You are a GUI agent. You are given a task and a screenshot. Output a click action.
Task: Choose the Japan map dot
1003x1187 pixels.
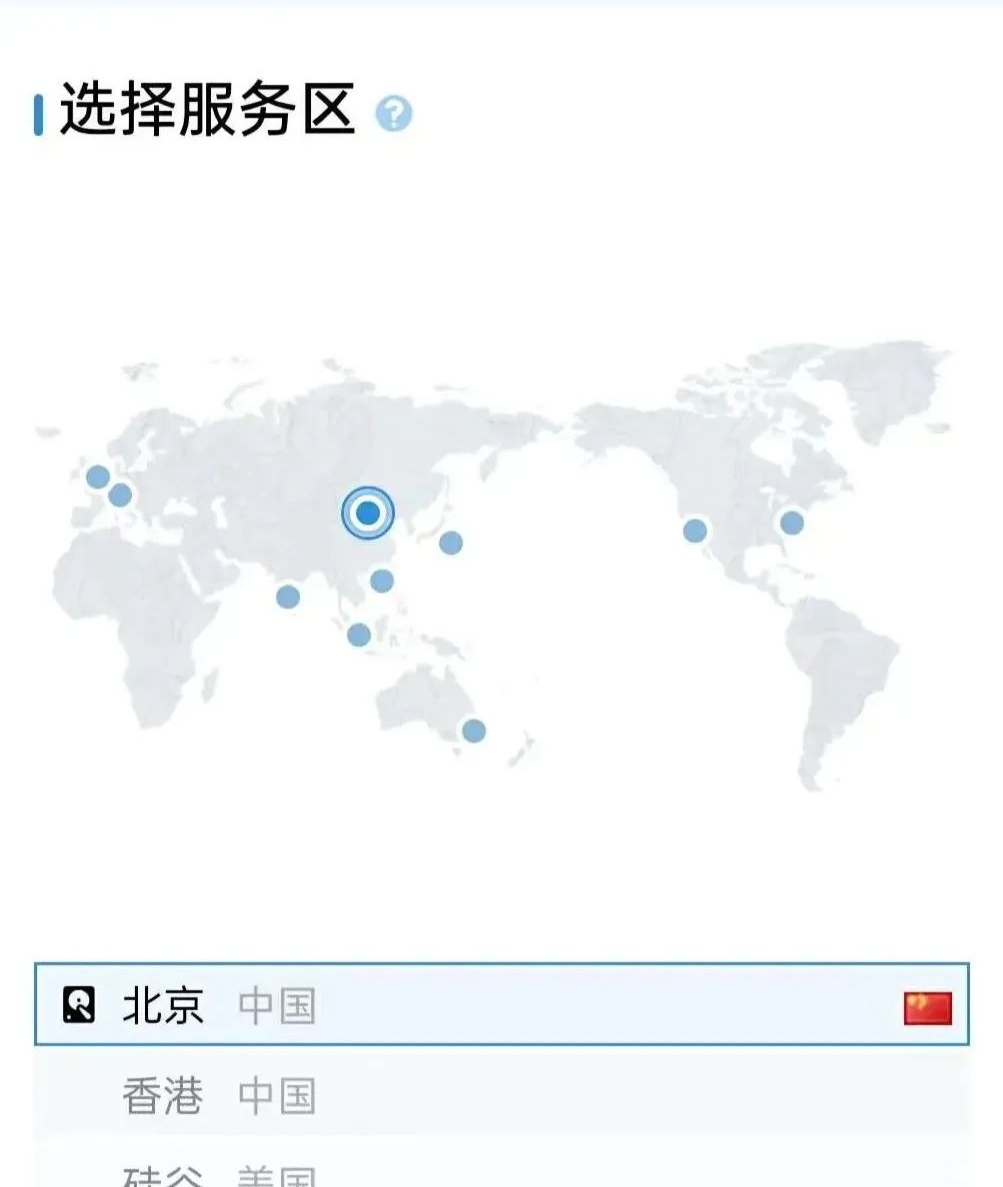pyautogui.click(x=451, y=543)
